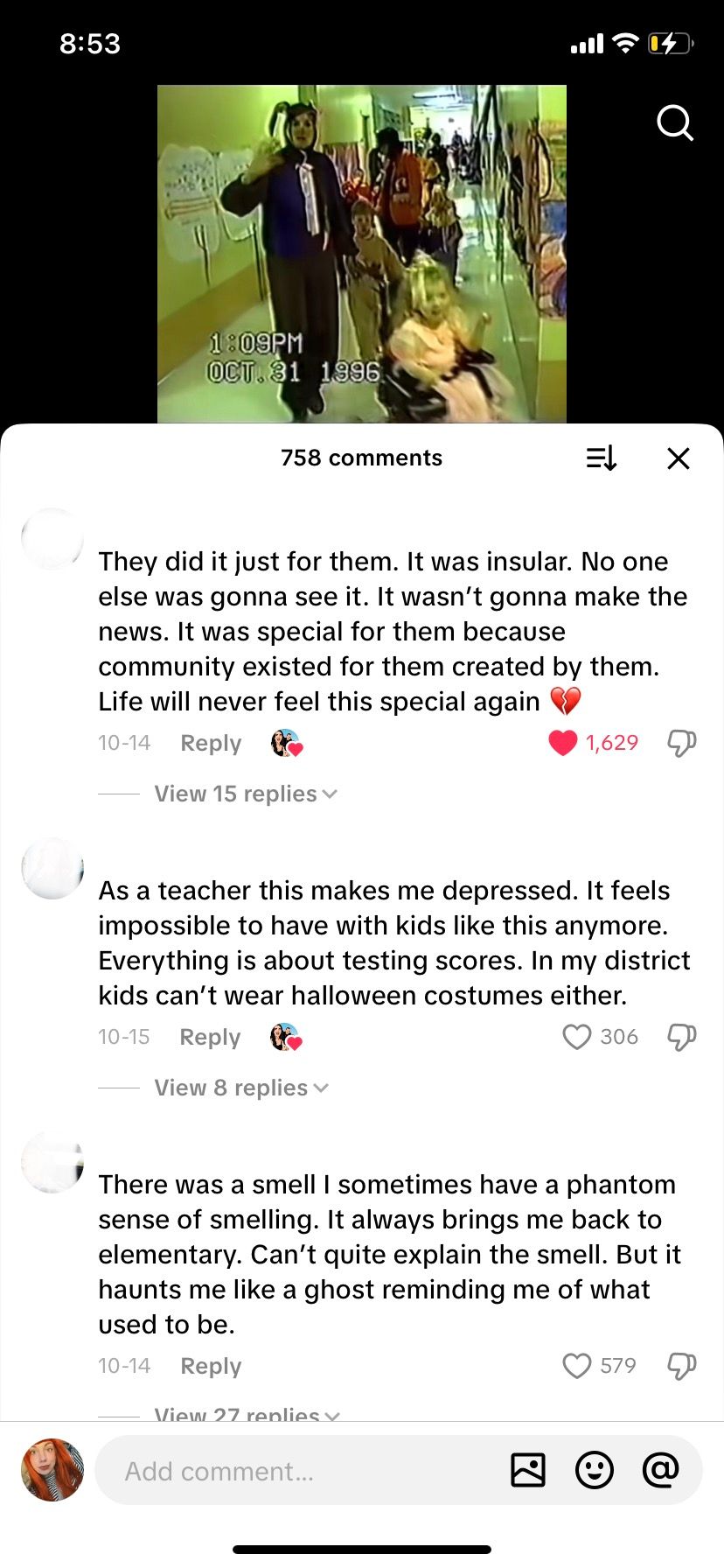The height and width of the screenshot is (1568, 724).
Task: Unlike the comment with 1,629 likes
Action: 563,743
